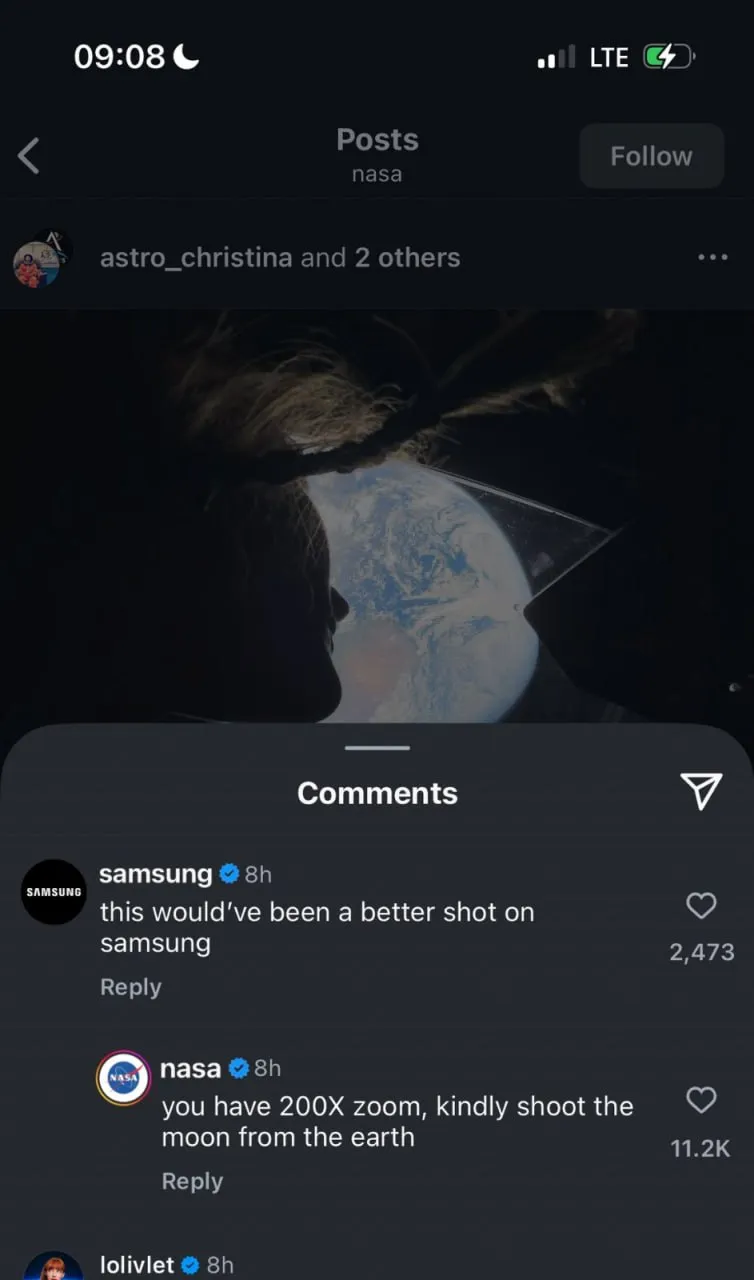Reply to samsung's comment

[130, 987]
